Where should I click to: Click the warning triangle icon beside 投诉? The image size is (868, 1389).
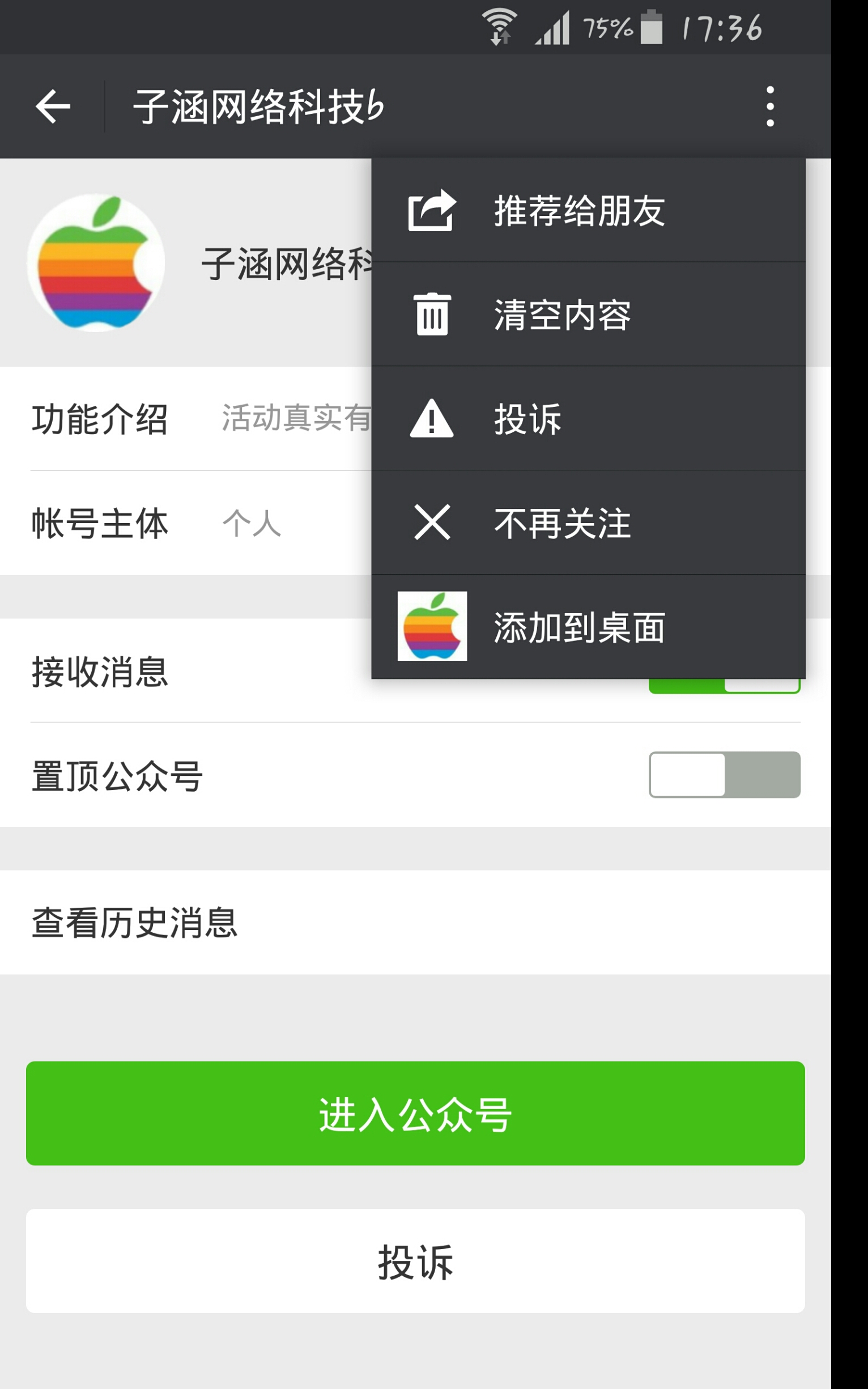tap(432, 419)
